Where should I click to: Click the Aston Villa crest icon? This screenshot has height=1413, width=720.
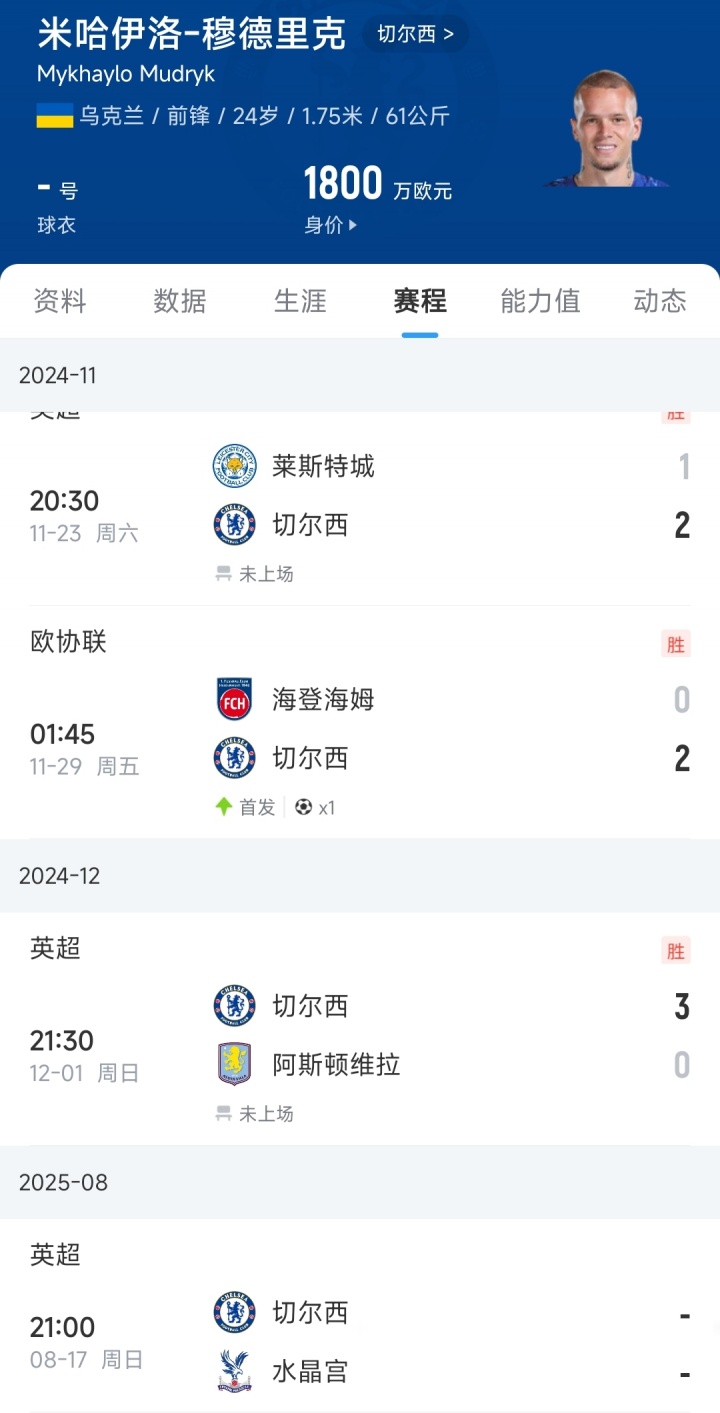233,1064
